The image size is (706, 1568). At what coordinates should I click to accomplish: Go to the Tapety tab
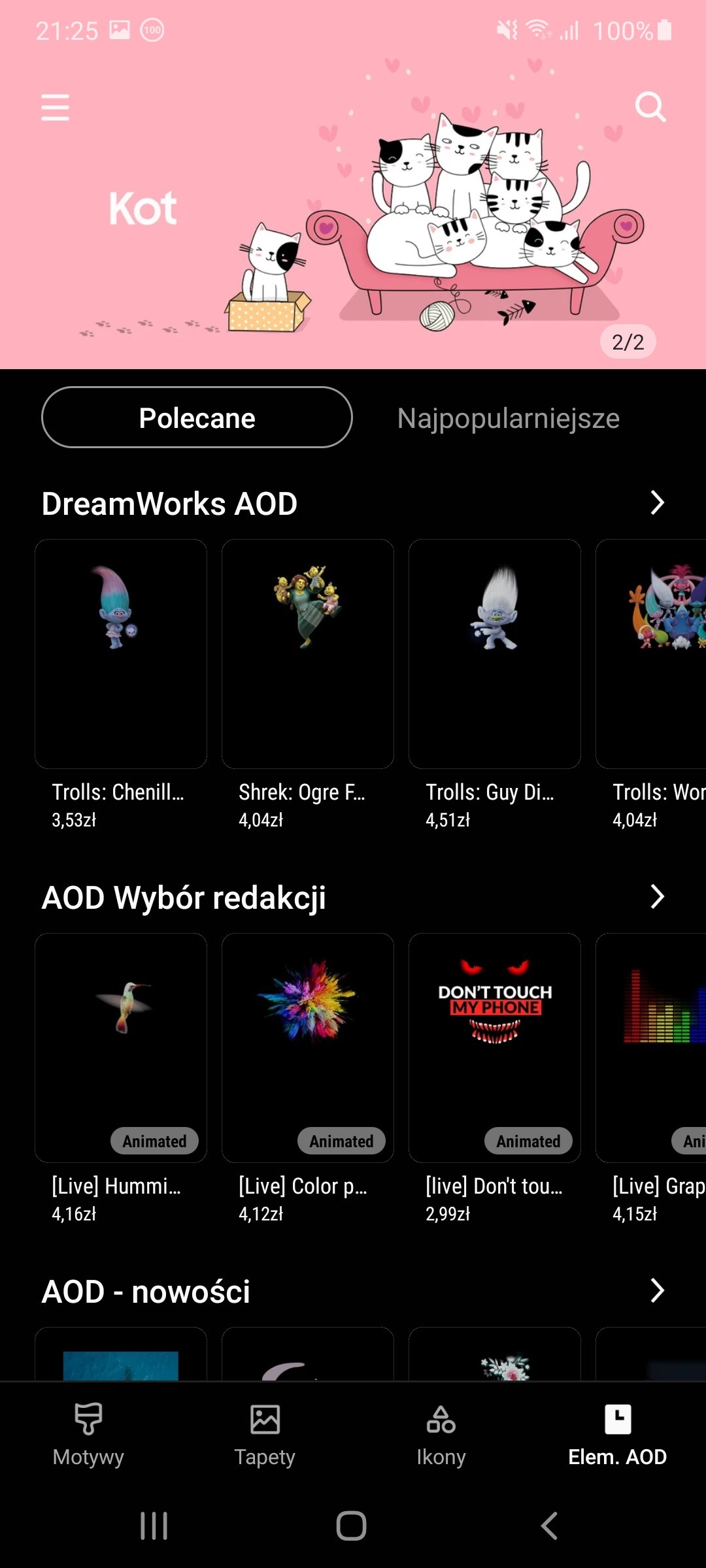(x=265, y=1435)
